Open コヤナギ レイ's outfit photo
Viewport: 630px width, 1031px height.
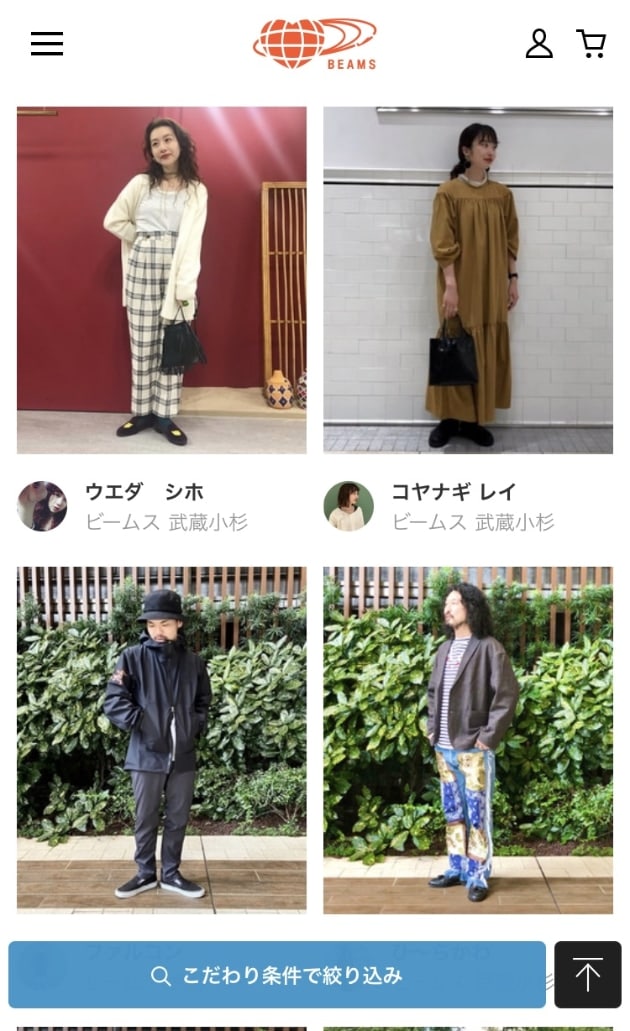[468, 280]
